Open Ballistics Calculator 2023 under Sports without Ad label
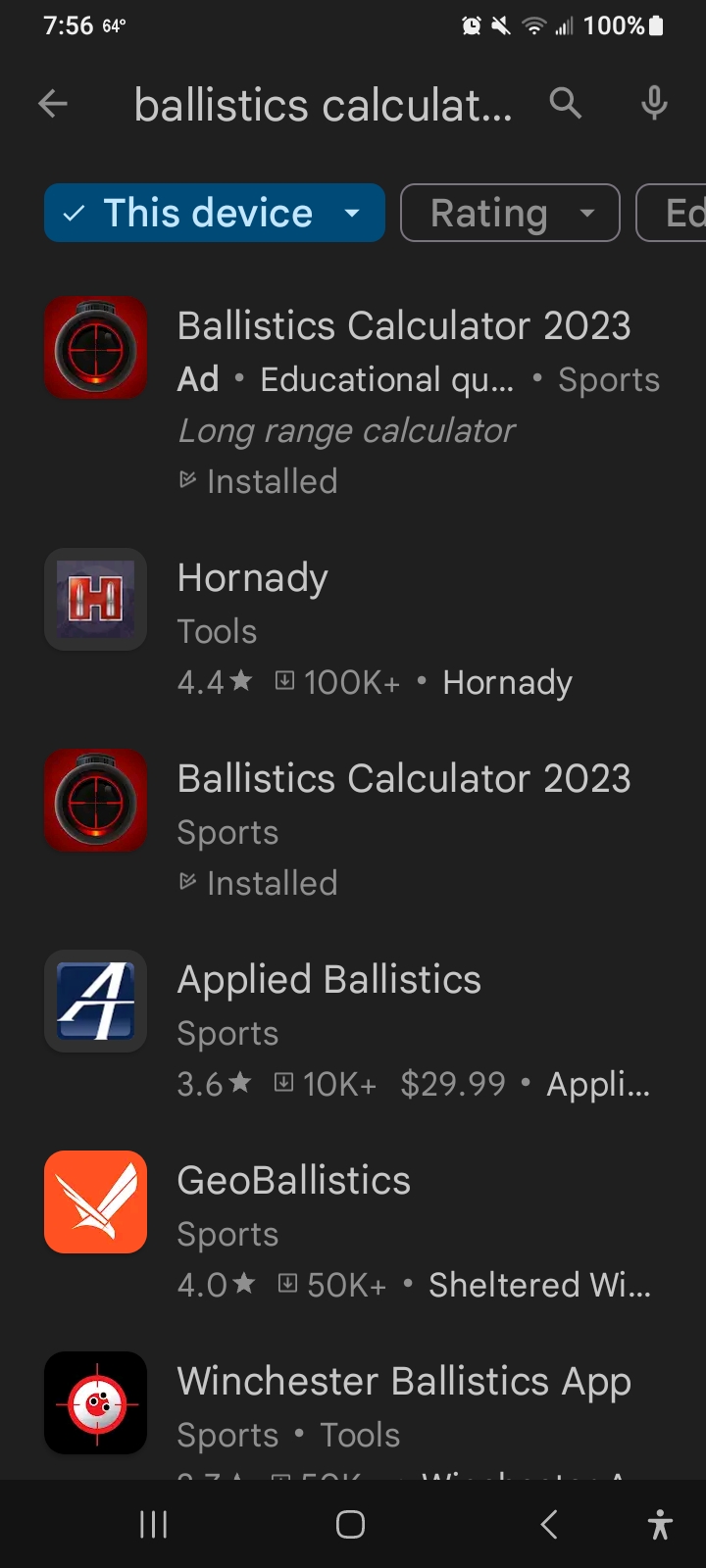Viewport: 706px width, 1568px height. click(353, 829)
